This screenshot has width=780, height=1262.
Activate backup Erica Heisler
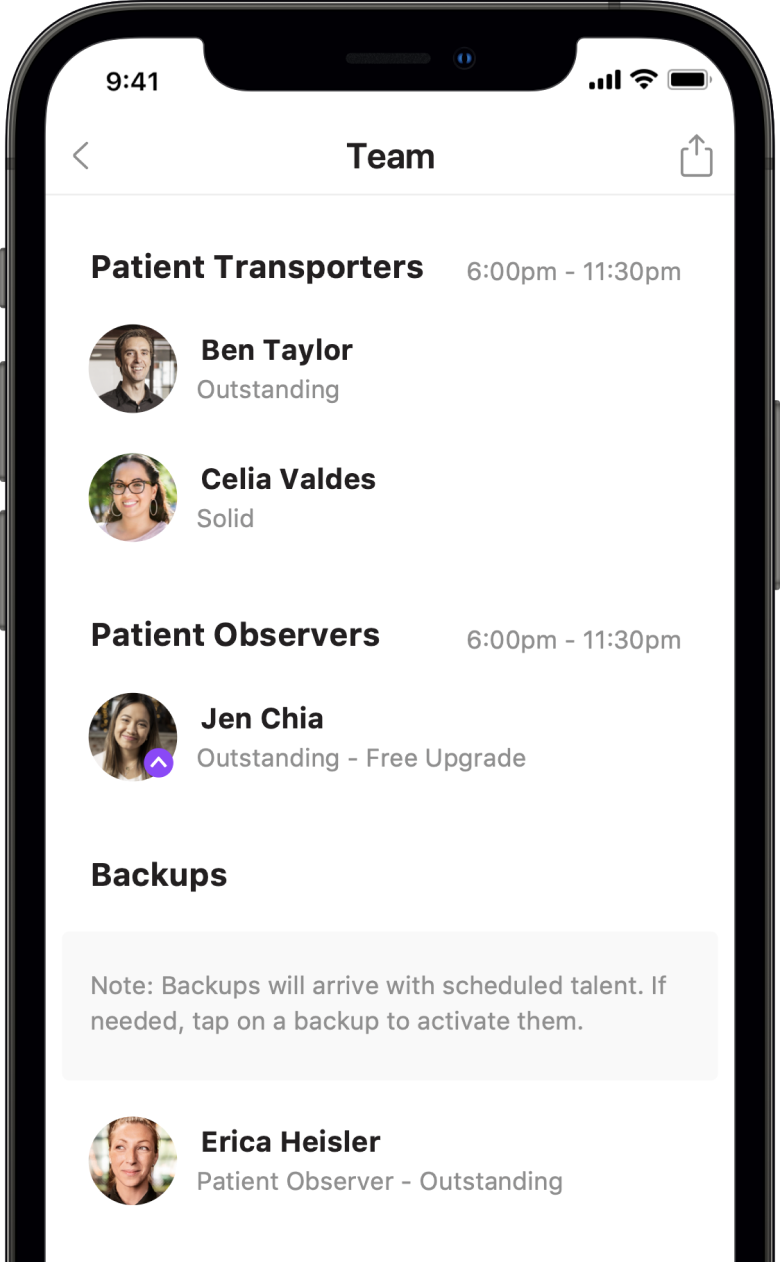(x=291, y=1142)
